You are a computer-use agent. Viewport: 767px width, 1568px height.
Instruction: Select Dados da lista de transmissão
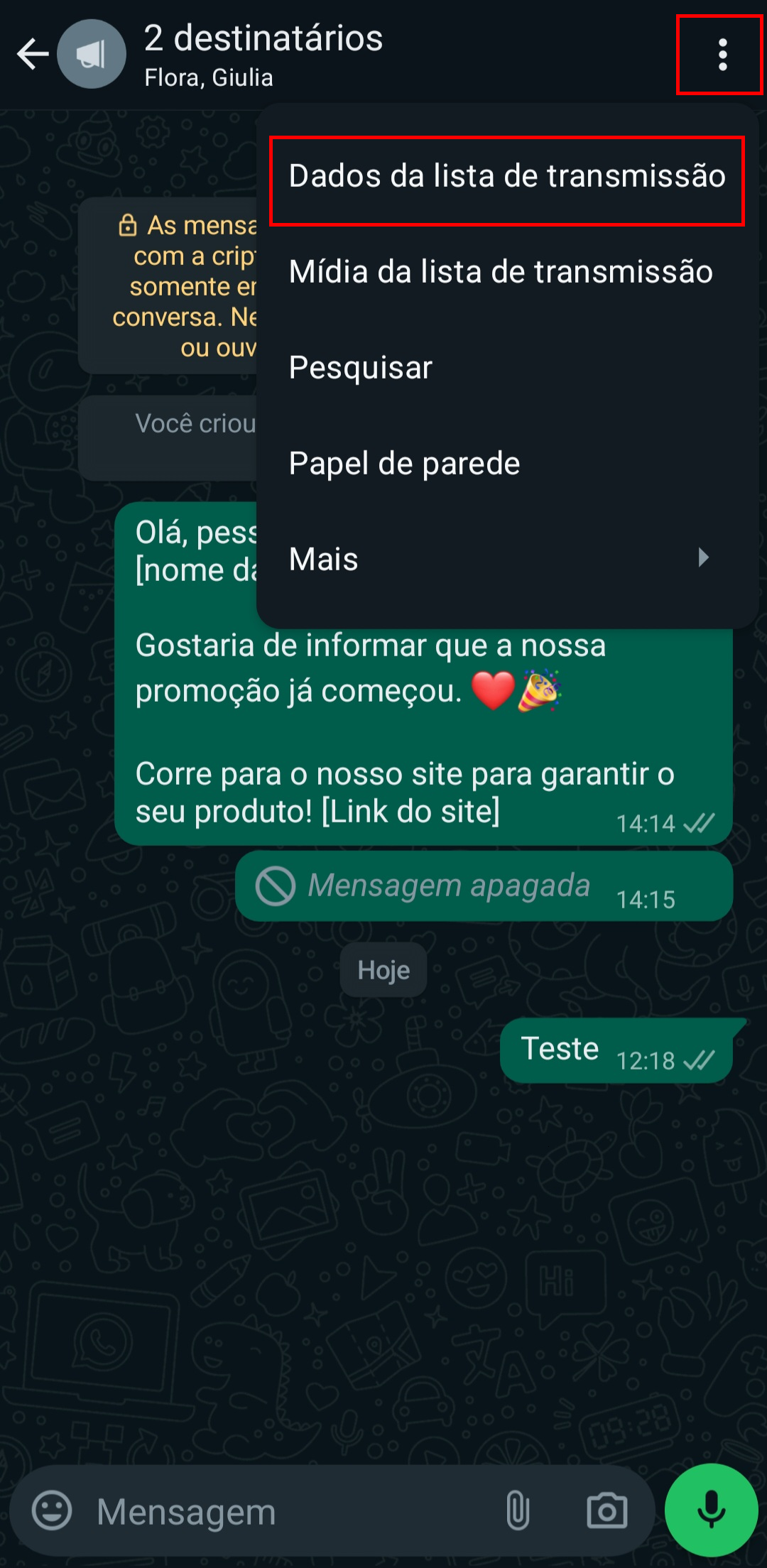click(506, 176)
